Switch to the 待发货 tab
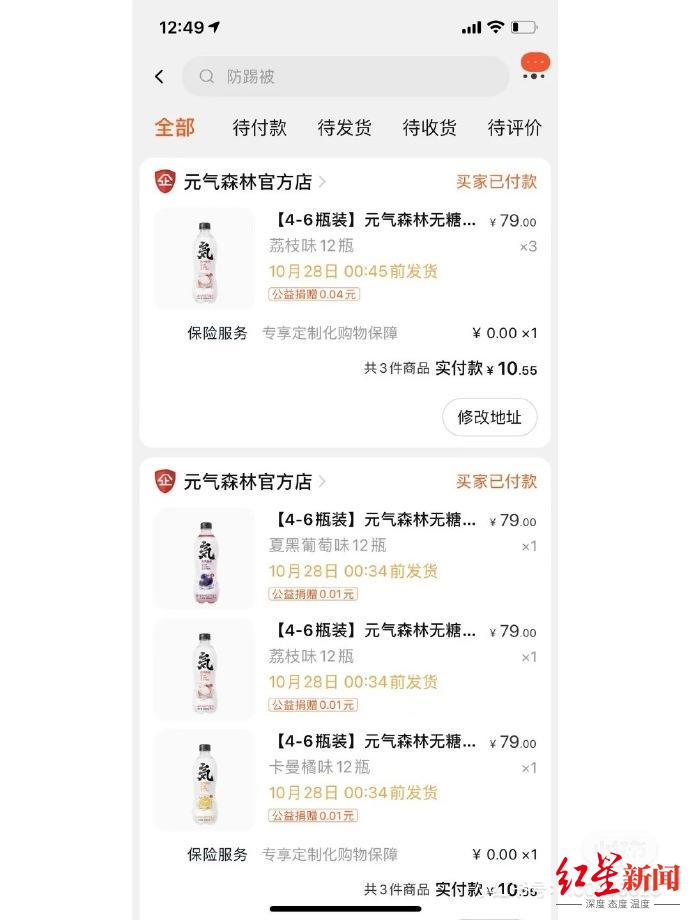This screenshot has width=690, height=920. [x=344, y=128]
